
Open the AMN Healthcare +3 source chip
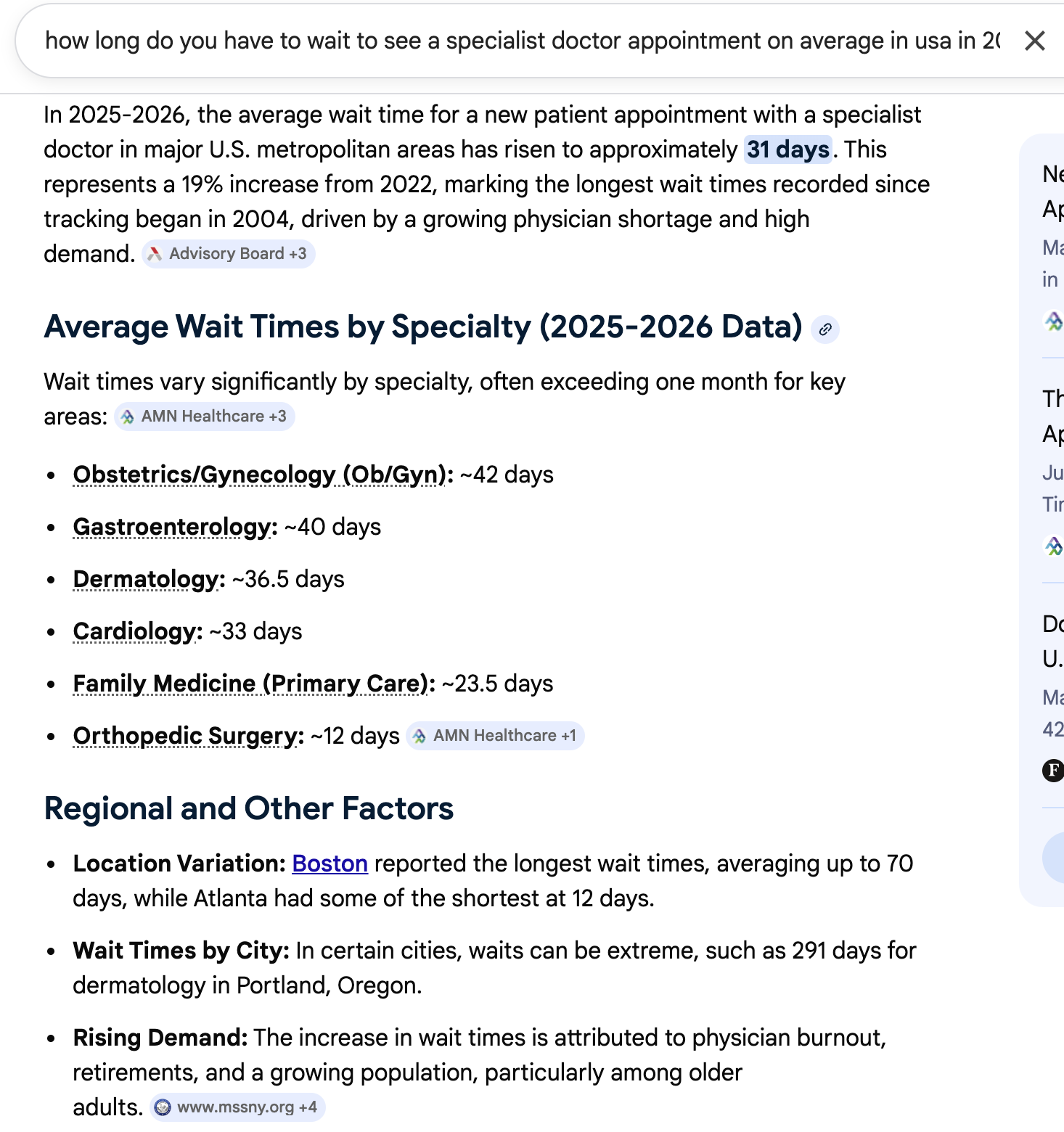205,417
